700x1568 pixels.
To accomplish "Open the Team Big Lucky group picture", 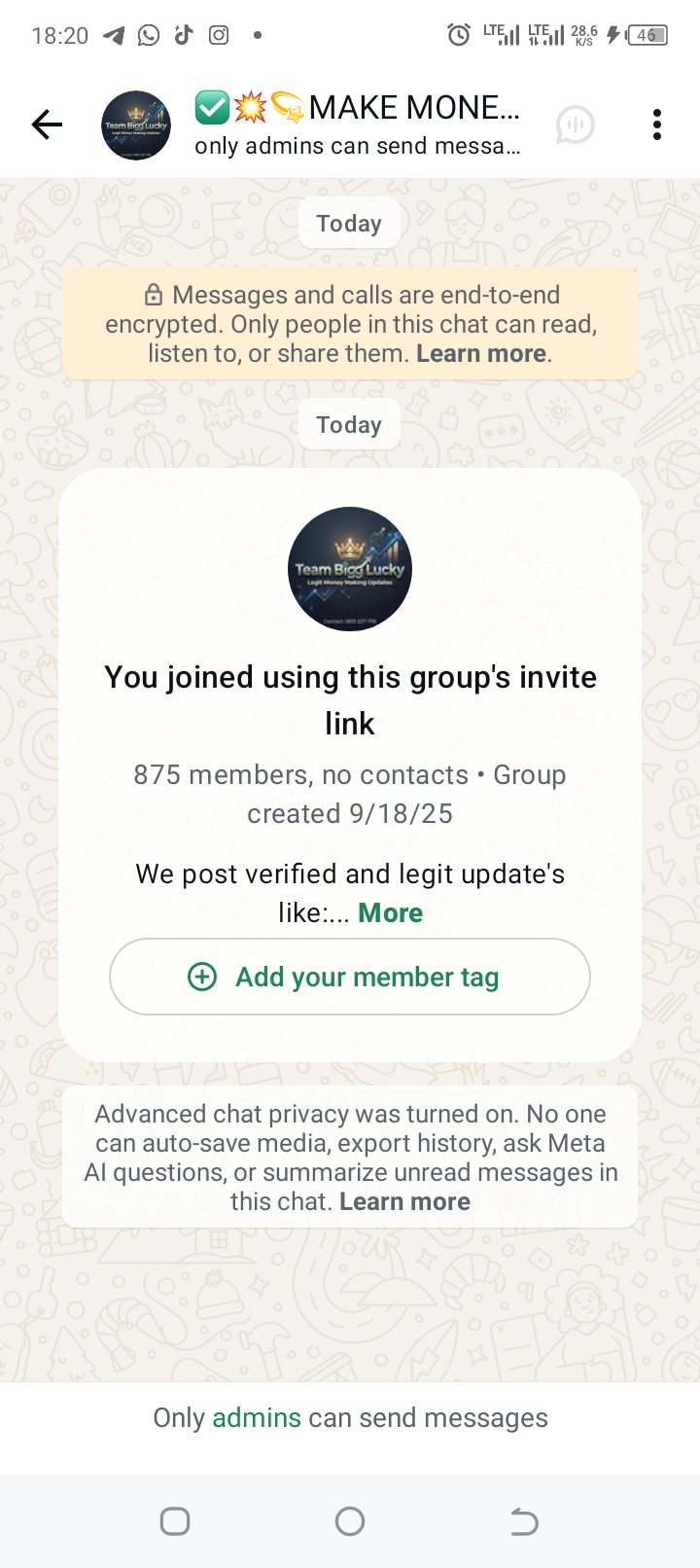I will [350, 569].
